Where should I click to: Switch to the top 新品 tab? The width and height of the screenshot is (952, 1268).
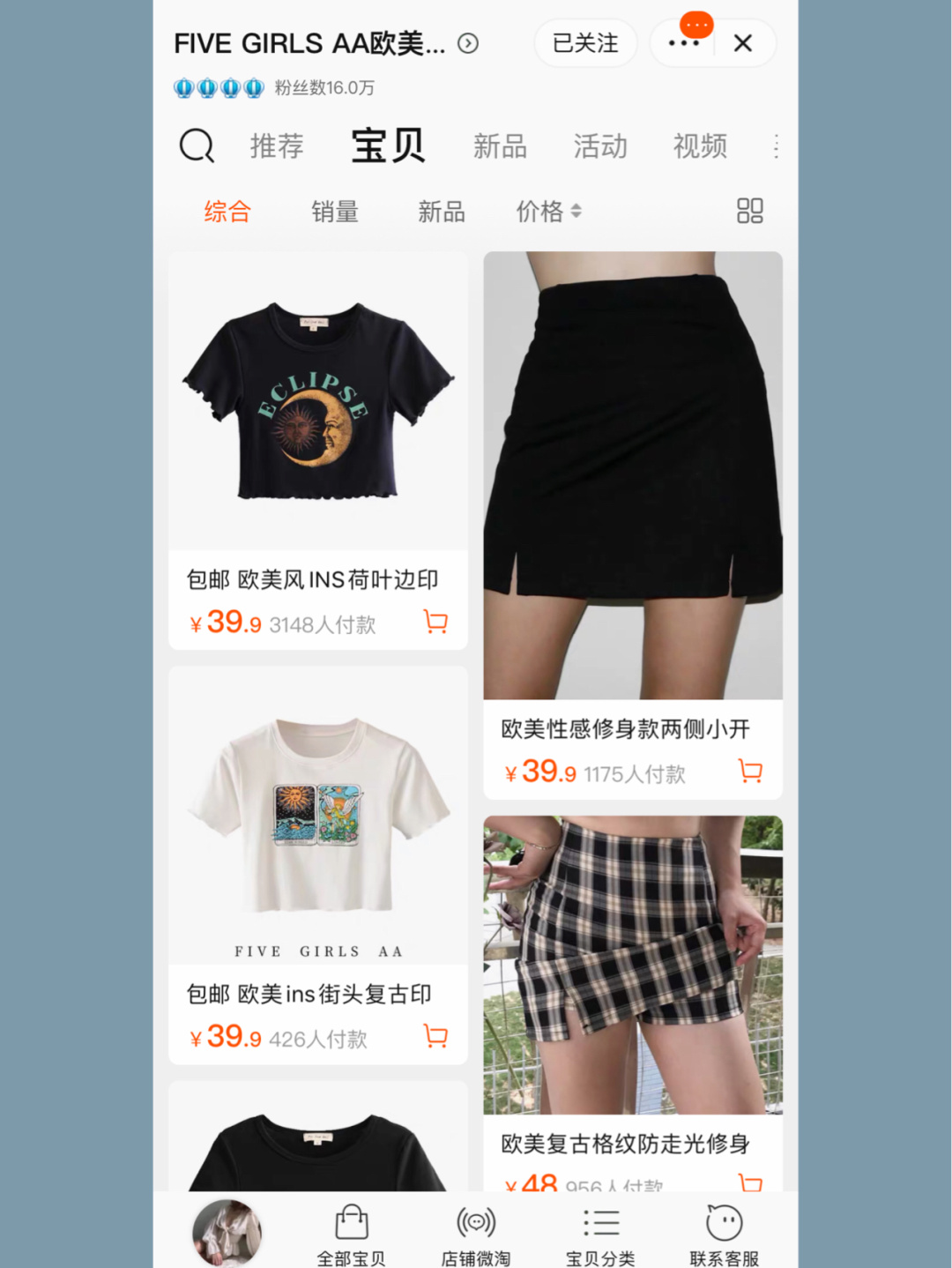pyautogui.click(x=500, y=145)
